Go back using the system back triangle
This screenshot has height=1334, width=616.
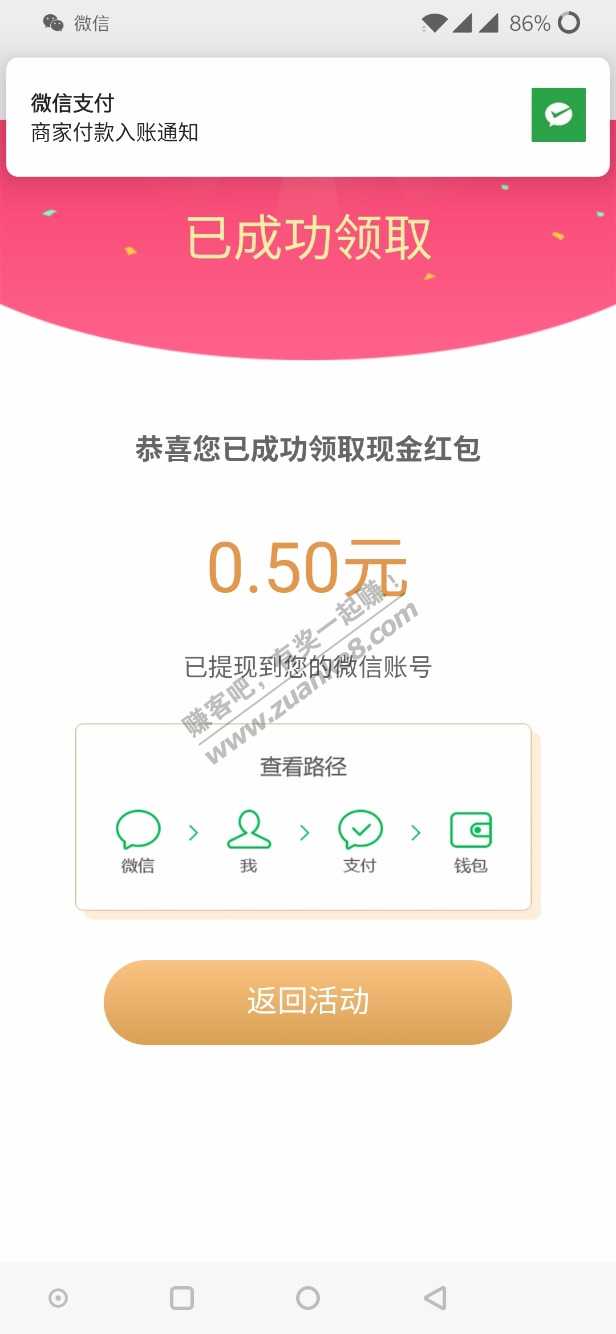(x=434, y=1298)
